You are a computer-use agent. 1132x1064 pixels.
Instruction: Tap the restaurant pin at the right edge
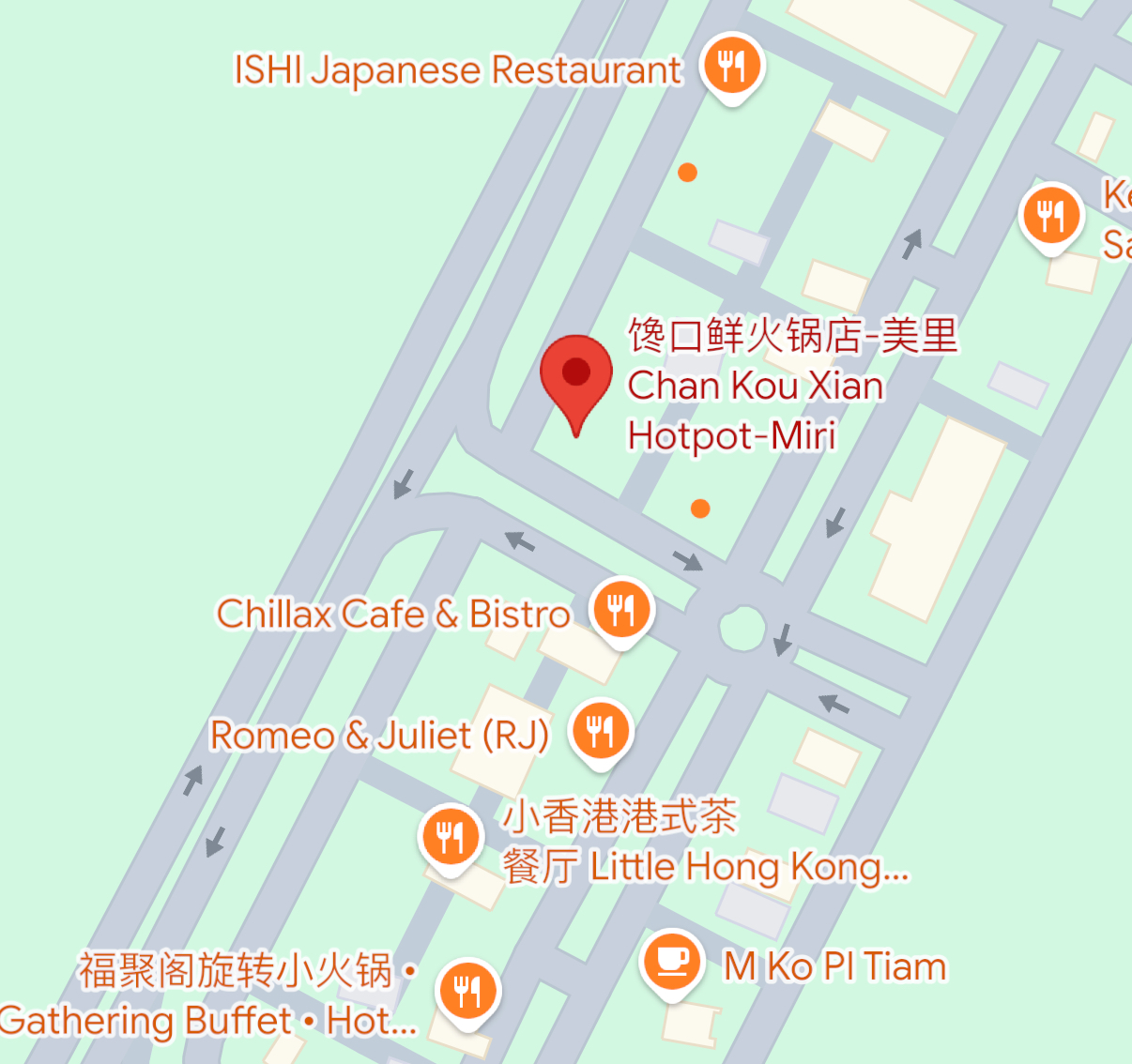[1051, 216]
